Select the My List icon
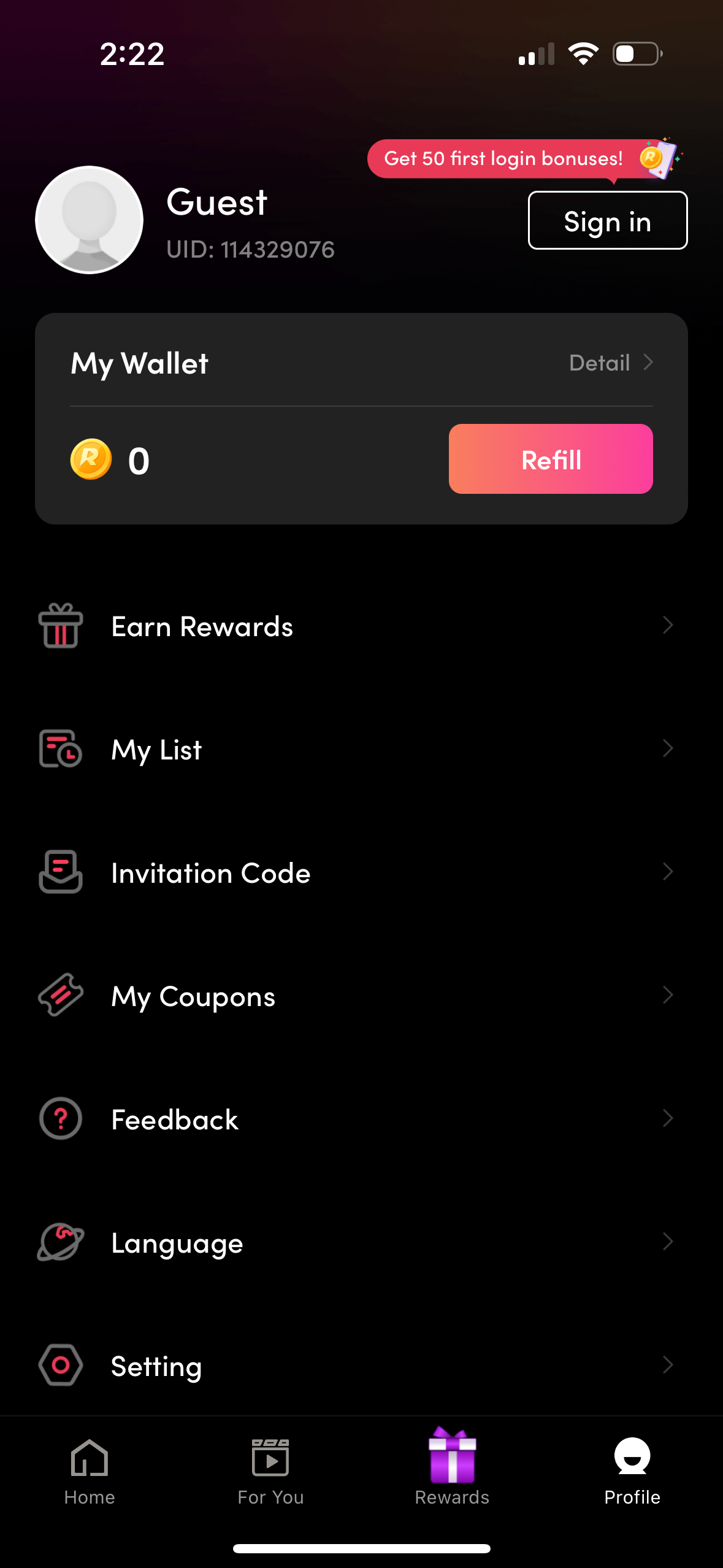Image resolution: width=723 pixels, height=1568 pixels. (59, 749)
